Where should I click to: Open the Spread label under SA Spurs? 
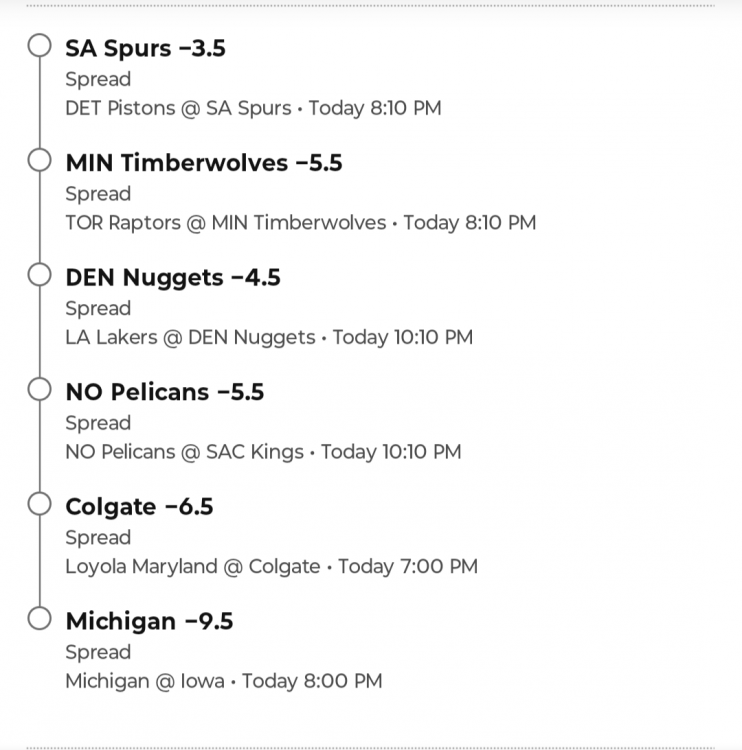tap(97, 79)
